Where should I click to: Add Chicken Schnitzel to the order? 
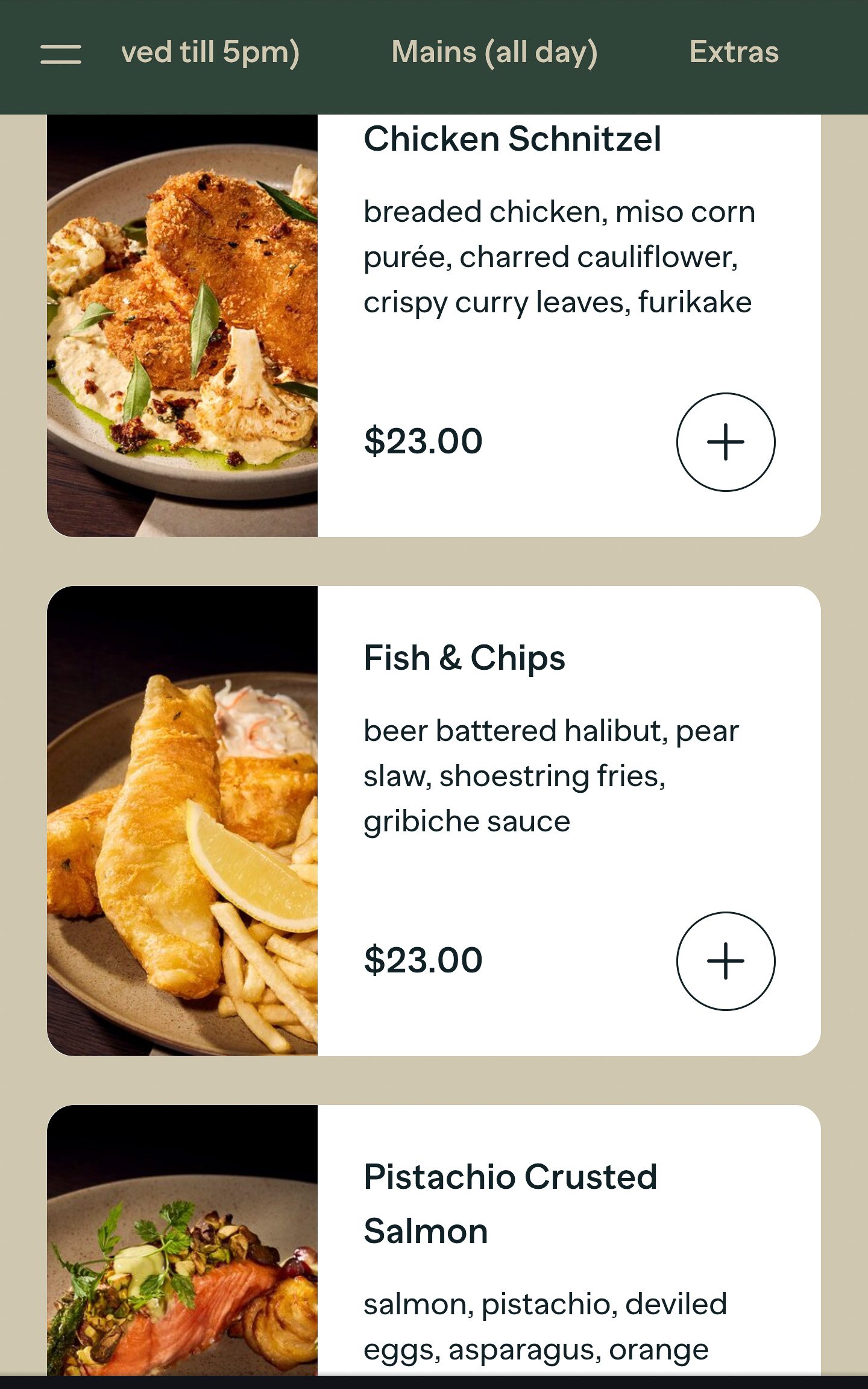click(x=725, y=442)
